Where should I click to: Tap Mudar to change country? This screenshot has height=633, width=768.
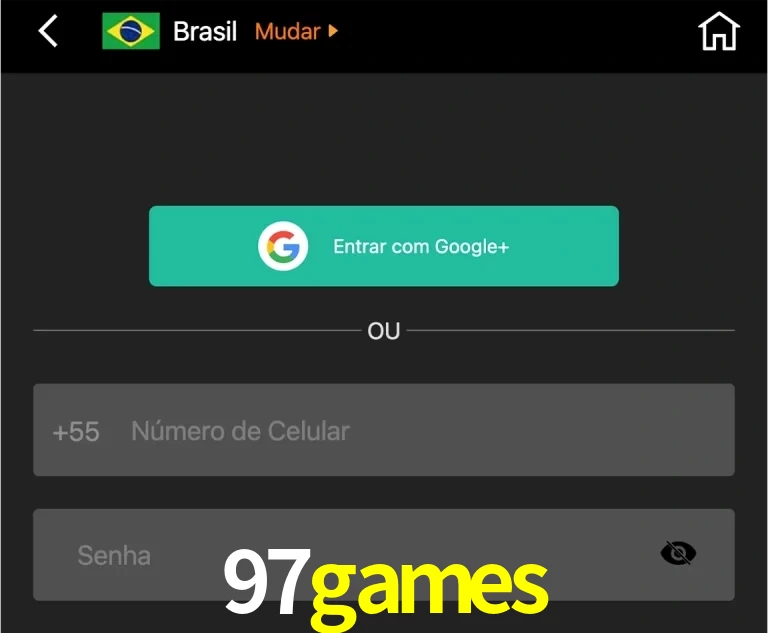(296, 31)
